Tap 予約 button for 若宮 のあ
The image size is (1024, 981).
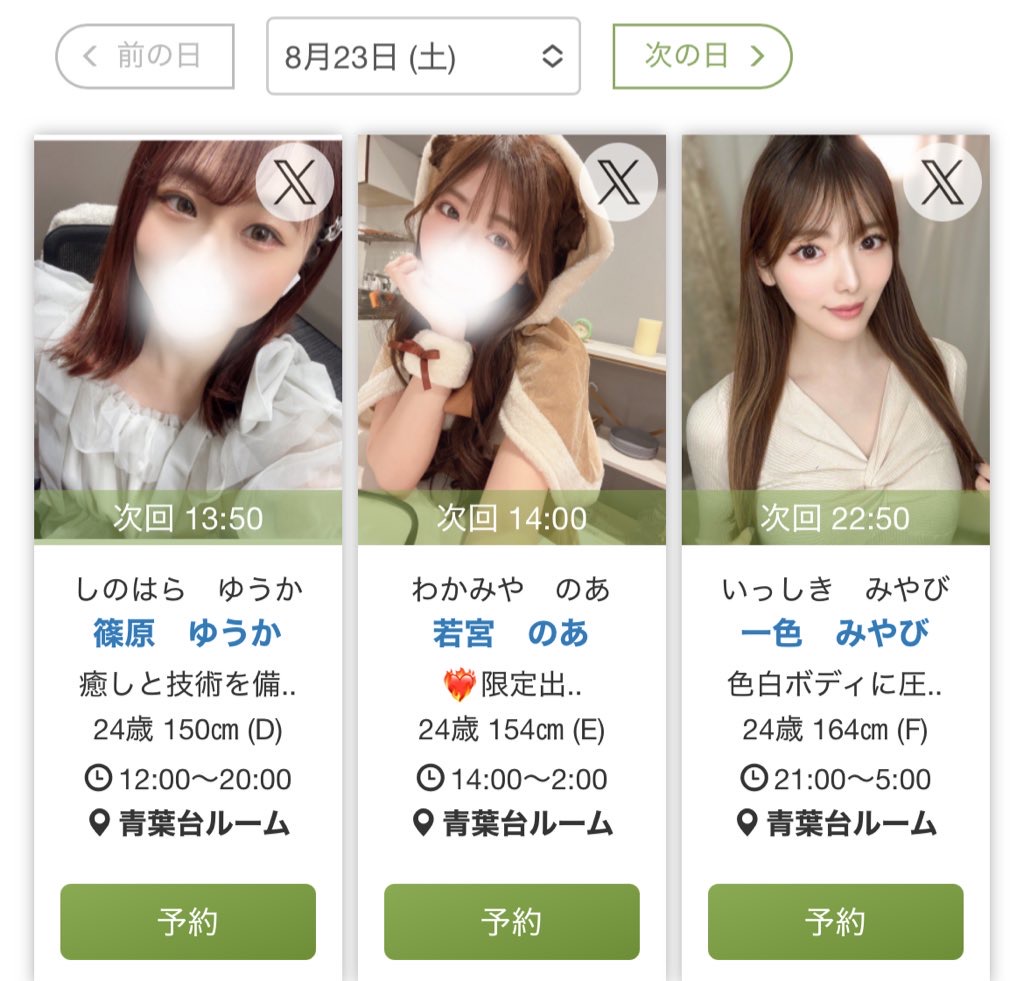click(x=511, y=921)
